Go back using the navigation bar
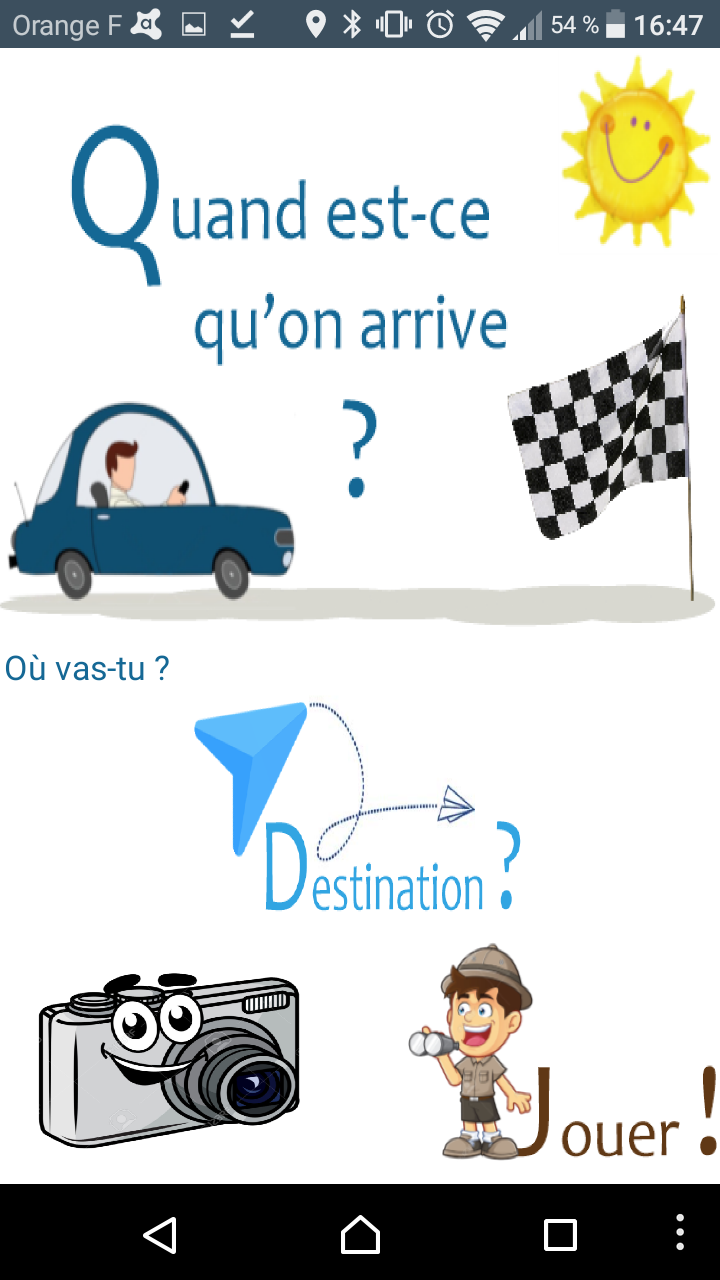Image resolution: width=720 pixels, height=1280 pixels. (160, 1234)
